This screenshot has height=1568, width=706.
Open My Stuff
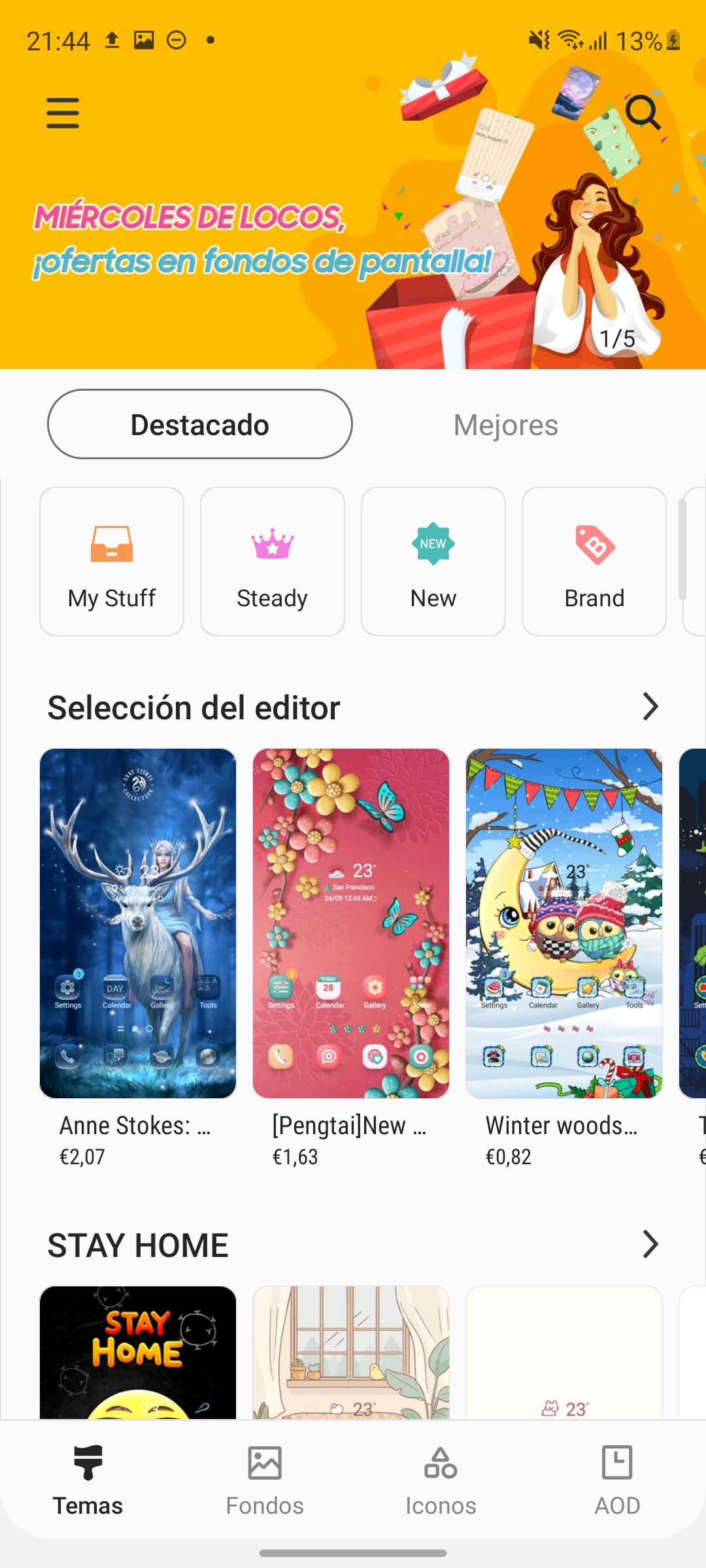[112, 561]
